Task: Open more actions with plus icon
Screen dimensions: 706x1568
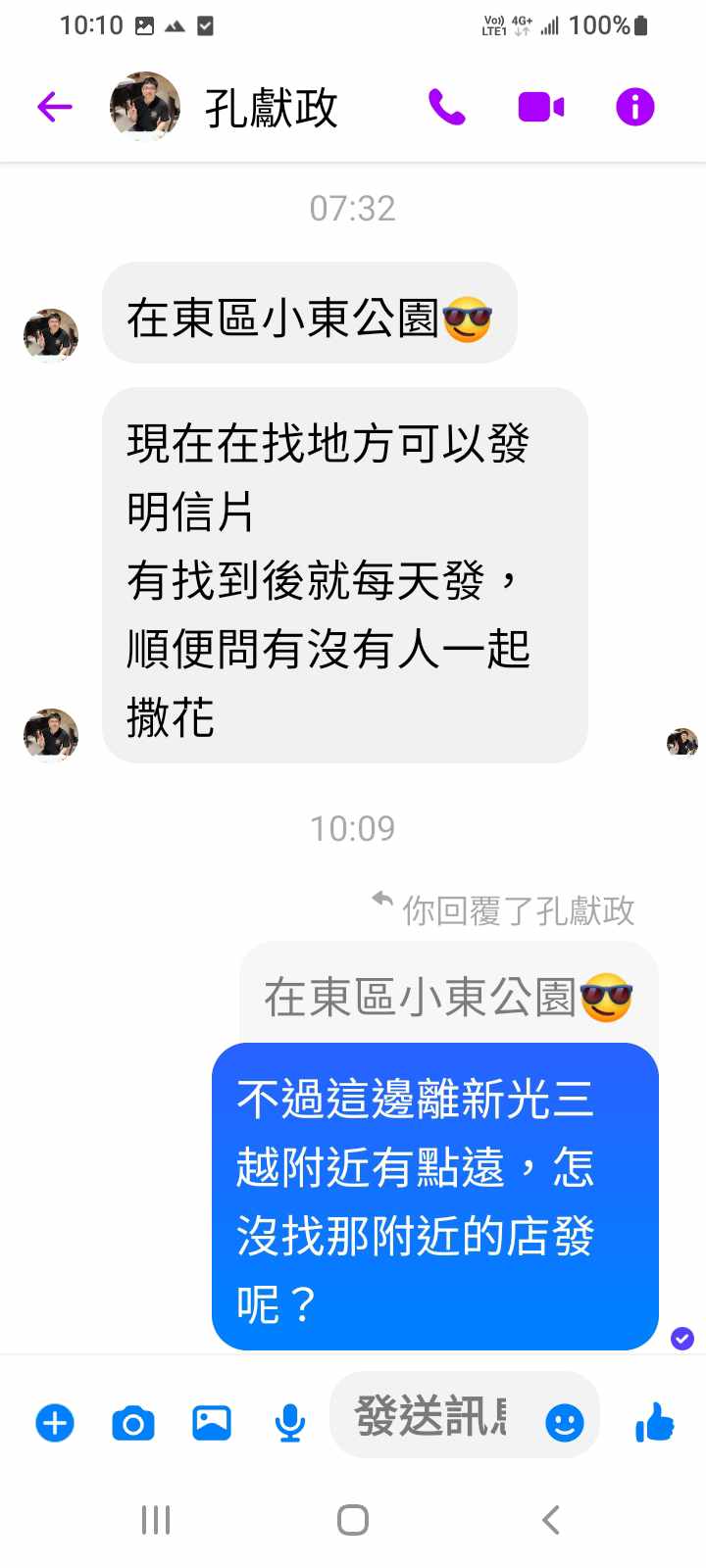Action: tap(55, 1422)
